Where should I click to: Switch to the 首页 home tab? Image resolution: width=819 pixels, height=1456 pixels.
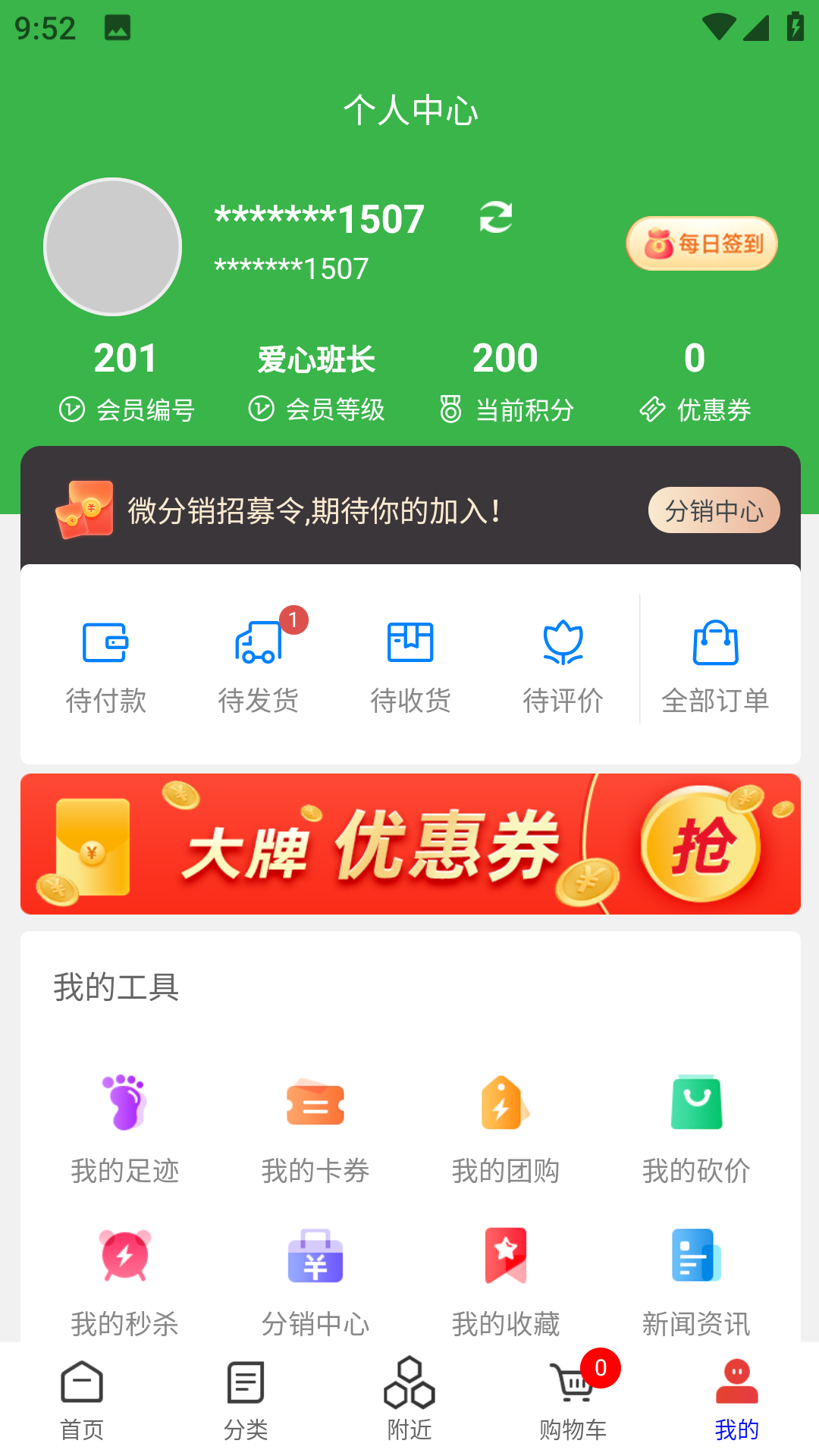pos(82,1400)
